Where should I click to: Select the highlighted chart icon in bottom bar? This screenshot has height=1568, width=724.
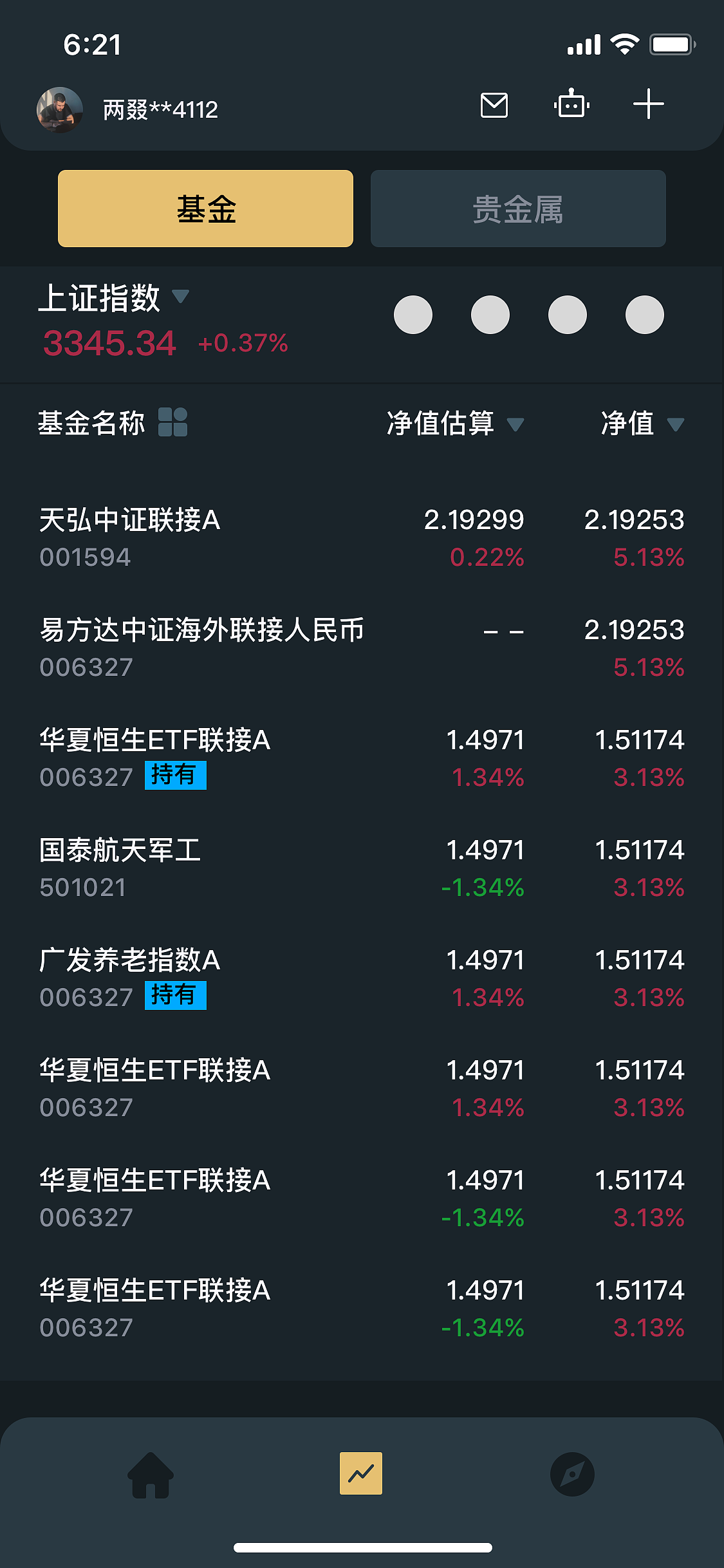[360, 1474]
